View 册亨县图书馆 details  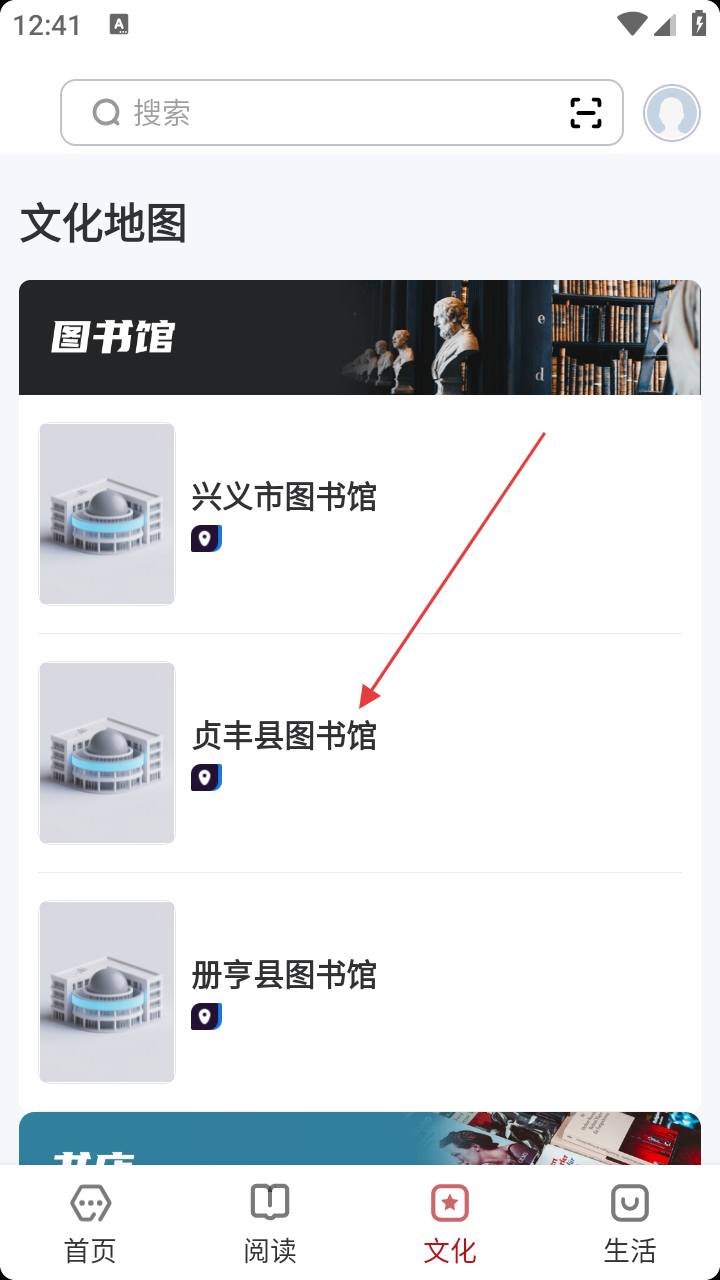(360, 992)
